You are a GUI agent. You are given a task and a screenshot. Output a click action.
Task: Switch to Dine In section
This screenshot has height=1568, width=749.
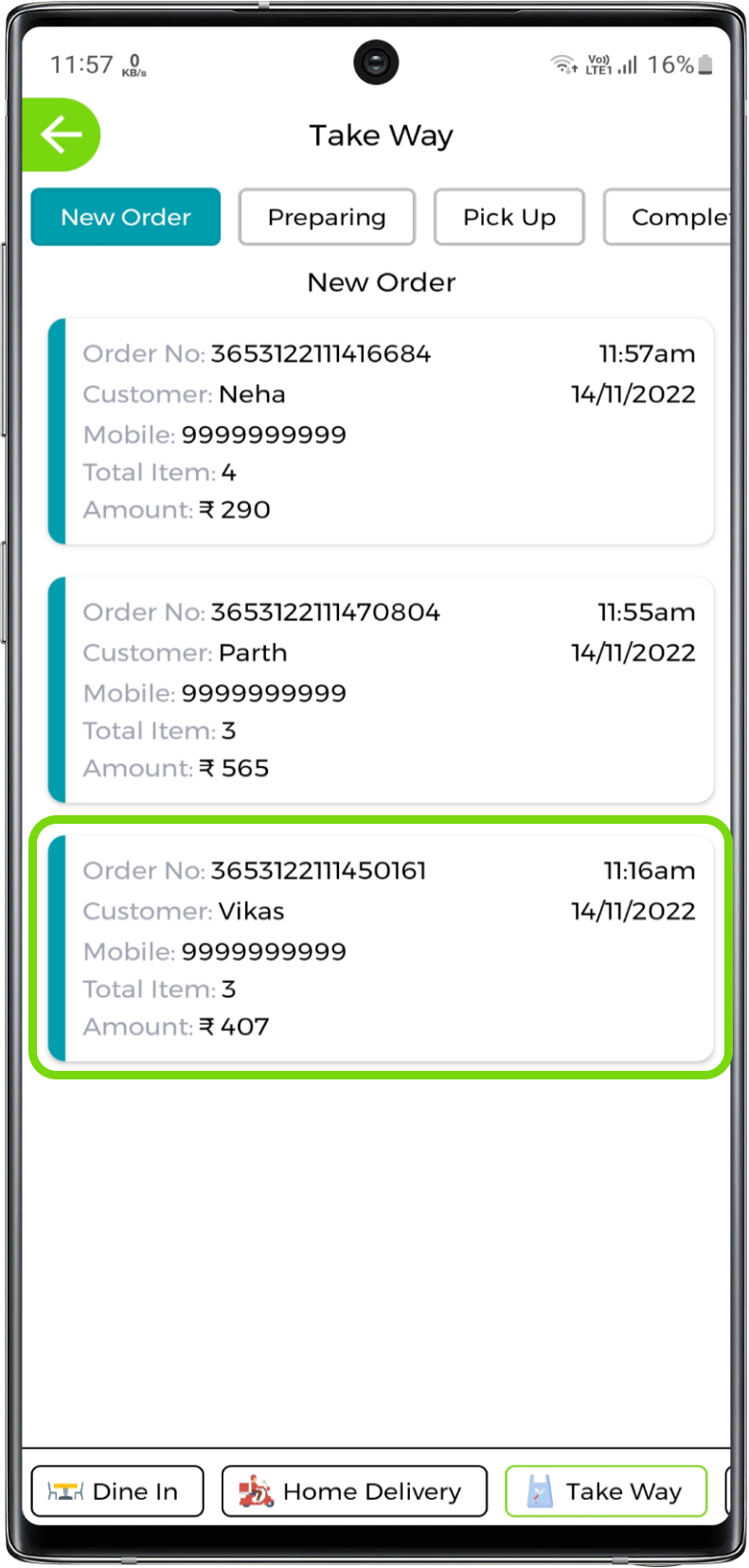pos(117,1491)
